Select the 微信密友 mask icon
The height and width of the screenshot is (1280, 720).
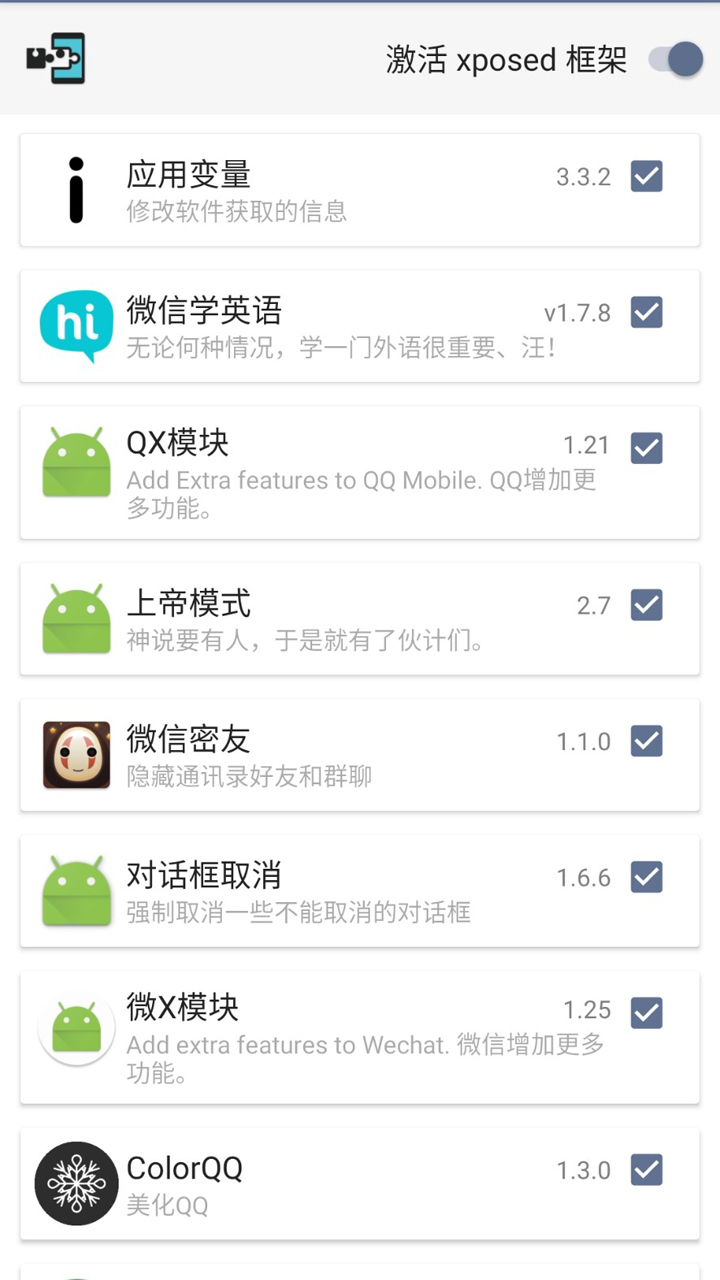coord(76,753)
